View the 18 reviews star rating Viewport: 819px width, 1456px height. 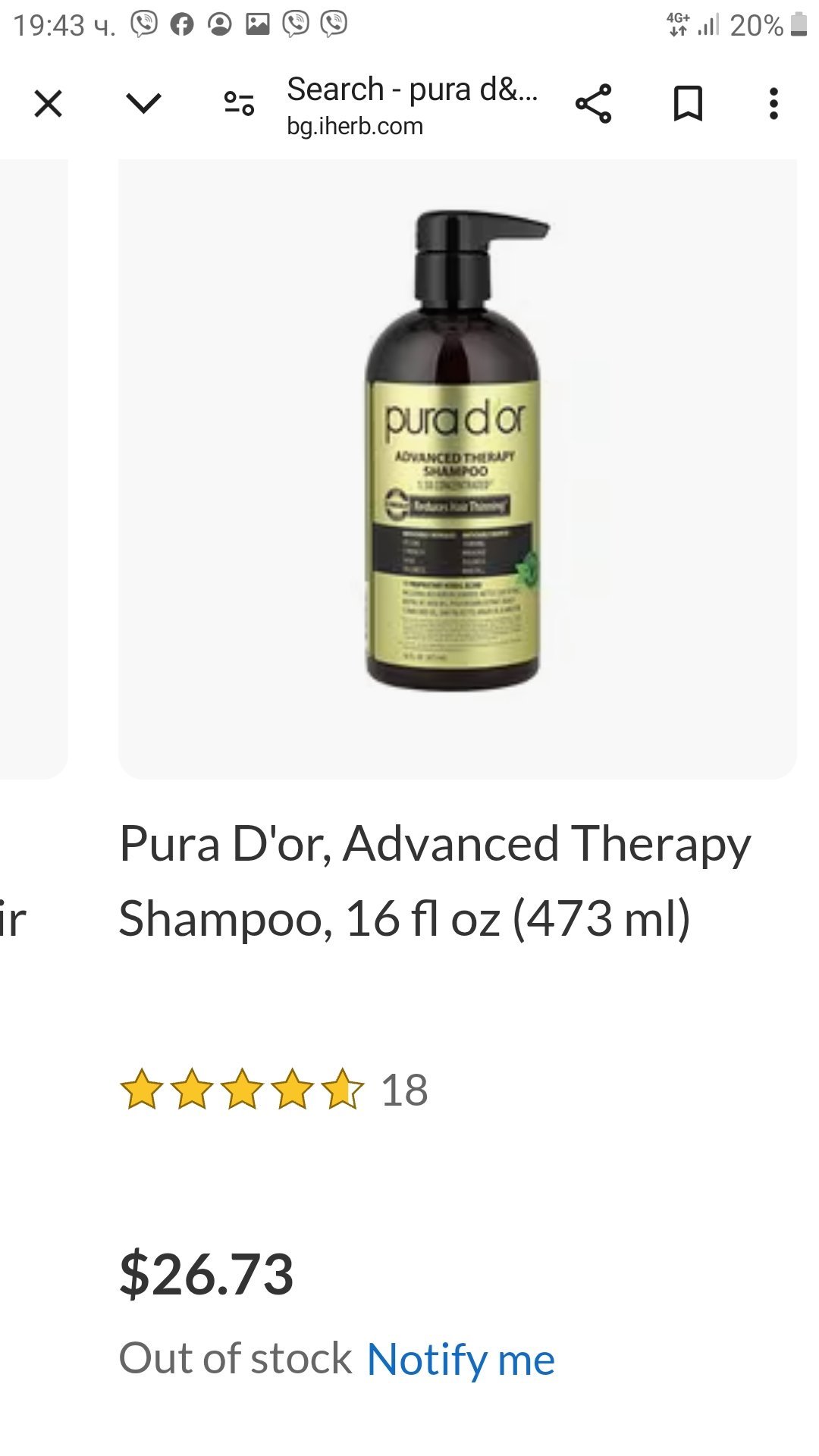[275, 1090]
